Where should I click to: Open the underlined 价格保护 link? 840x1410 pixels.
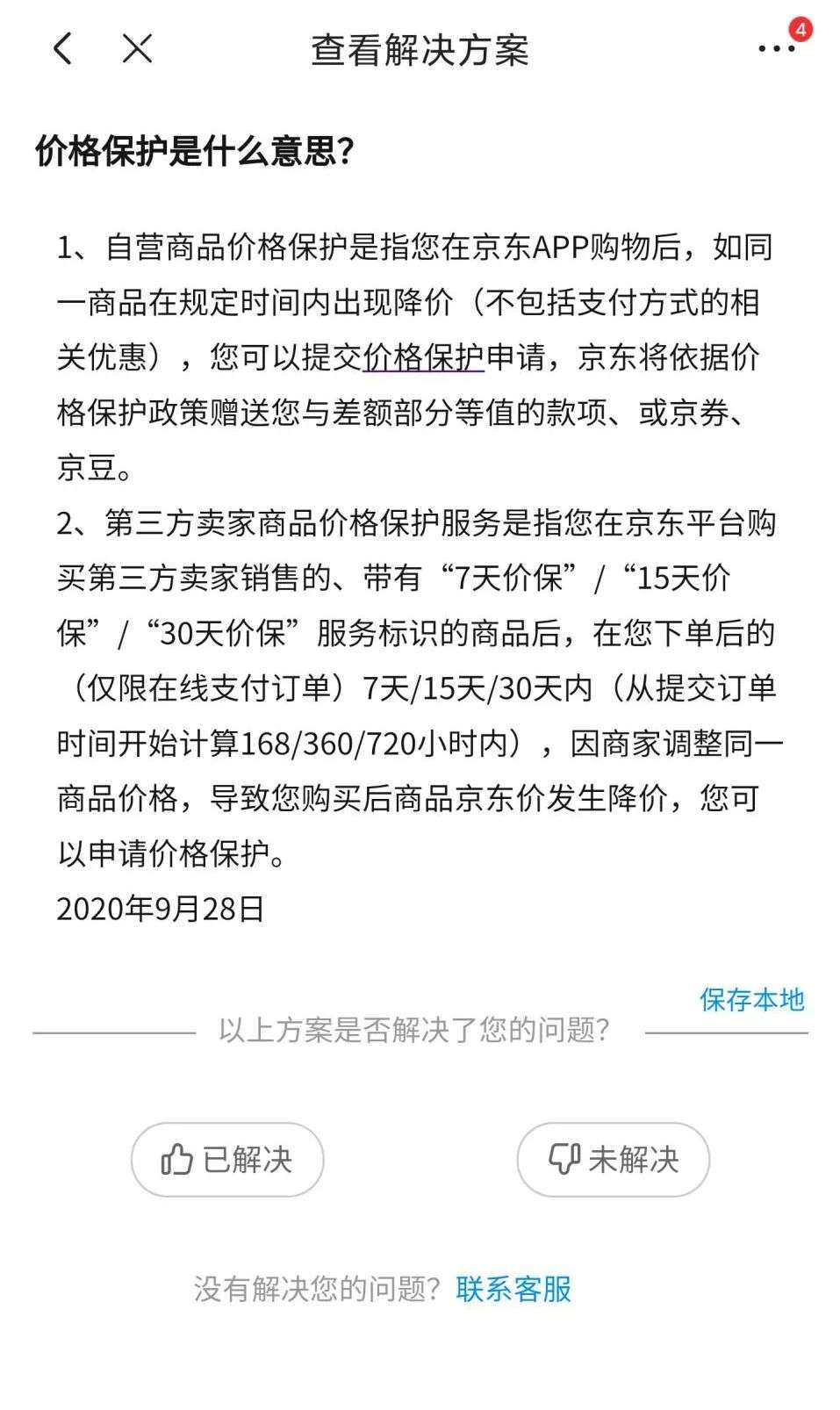point(423,356)
